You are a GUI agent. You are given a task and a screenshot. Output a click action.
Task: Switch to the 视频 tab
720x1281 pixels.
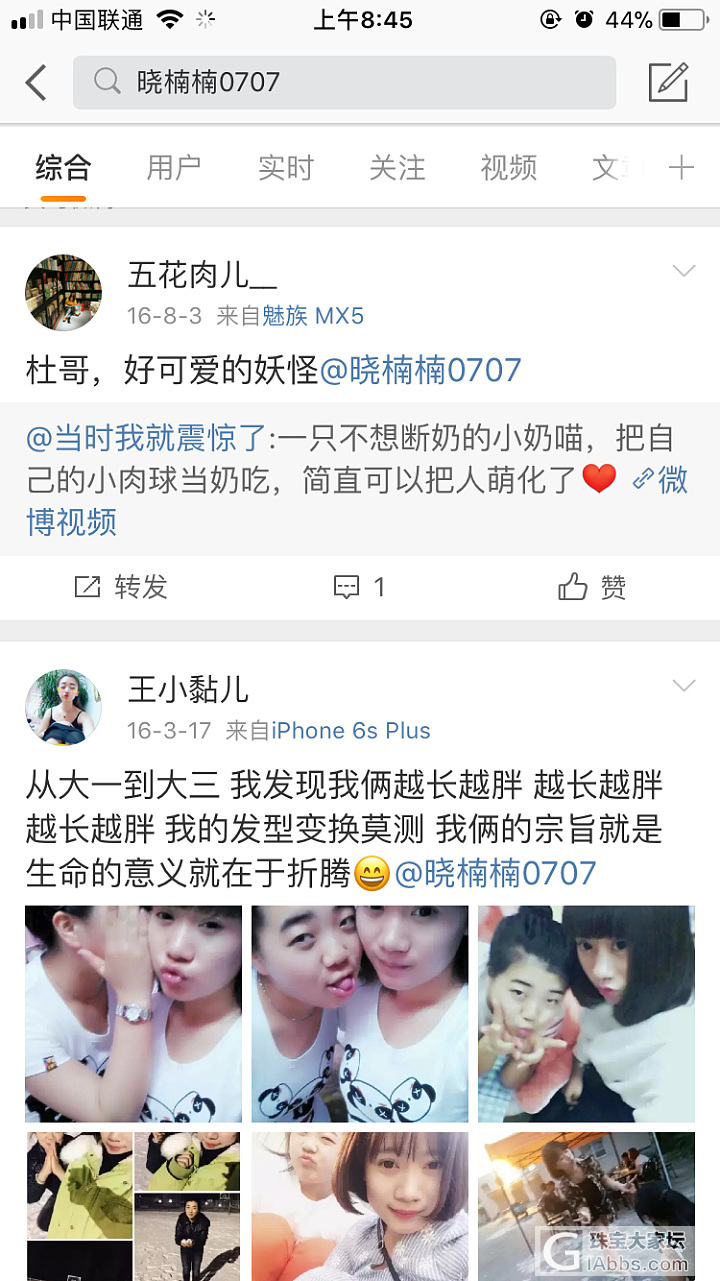pyautogui.click(x=508, y=168)
